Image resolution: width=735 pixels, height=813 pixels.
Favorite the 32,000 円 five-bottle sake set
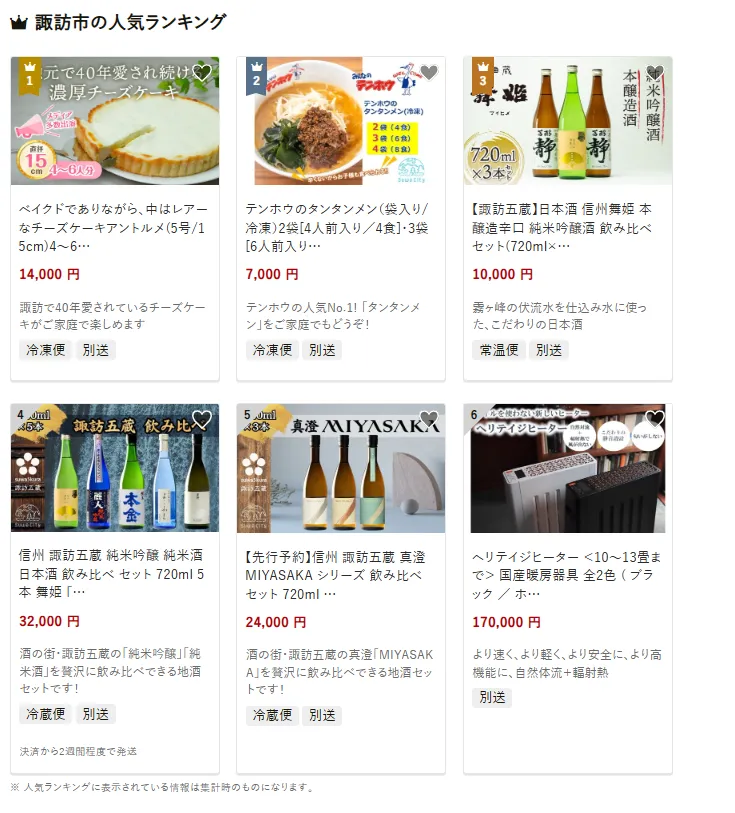click(203, 419)
